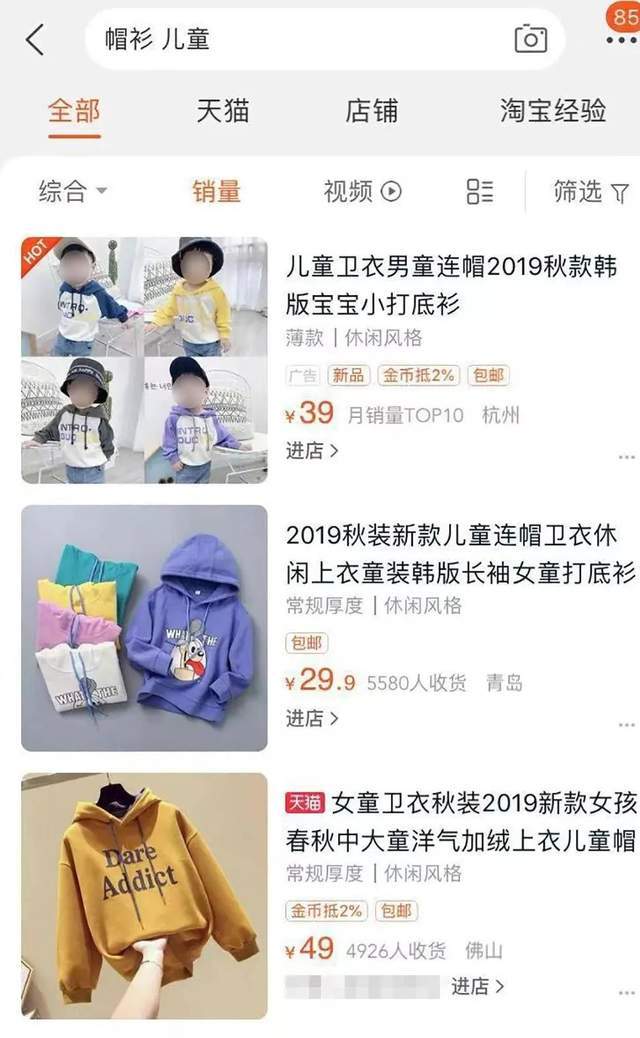The width and height of the screenshot is (640, 1038).
Task: Open camera image search
Action: [531, 39]
